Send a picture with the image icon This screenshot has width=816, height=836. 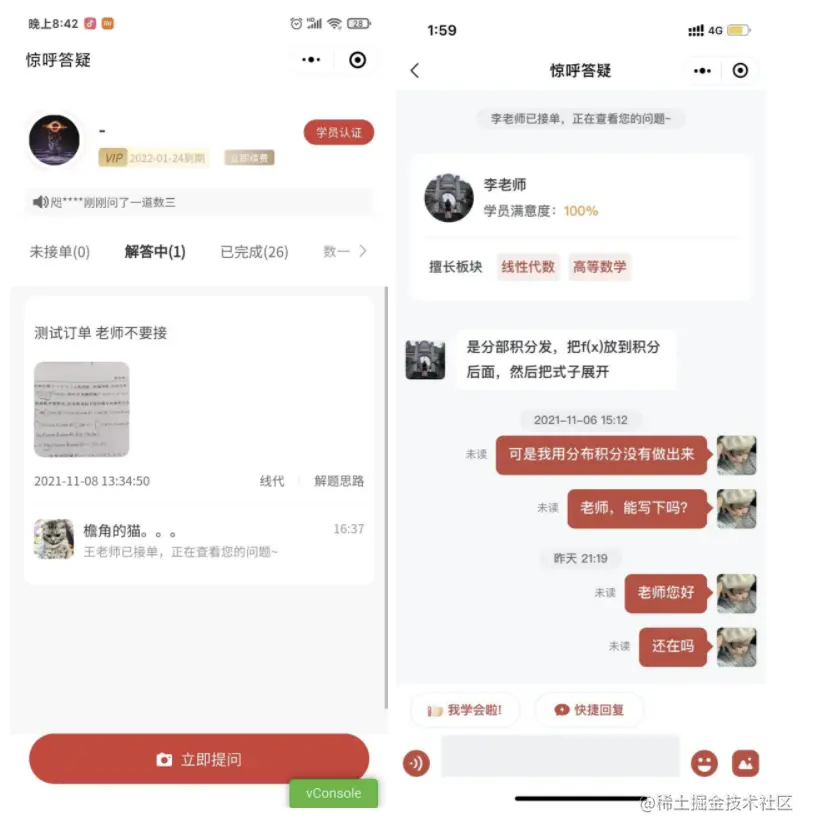coord(745,763)
